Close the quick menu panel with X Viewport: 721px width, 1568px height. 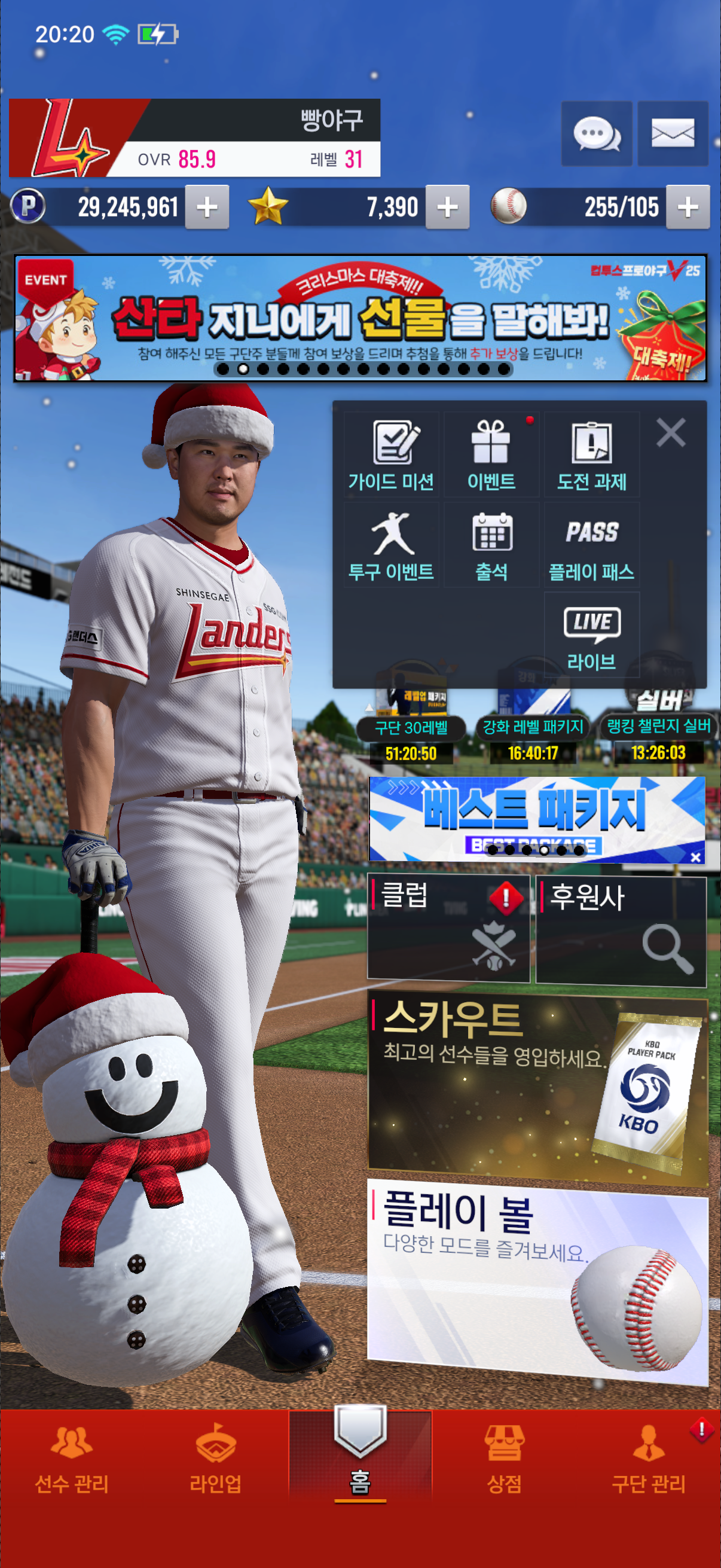671,433
